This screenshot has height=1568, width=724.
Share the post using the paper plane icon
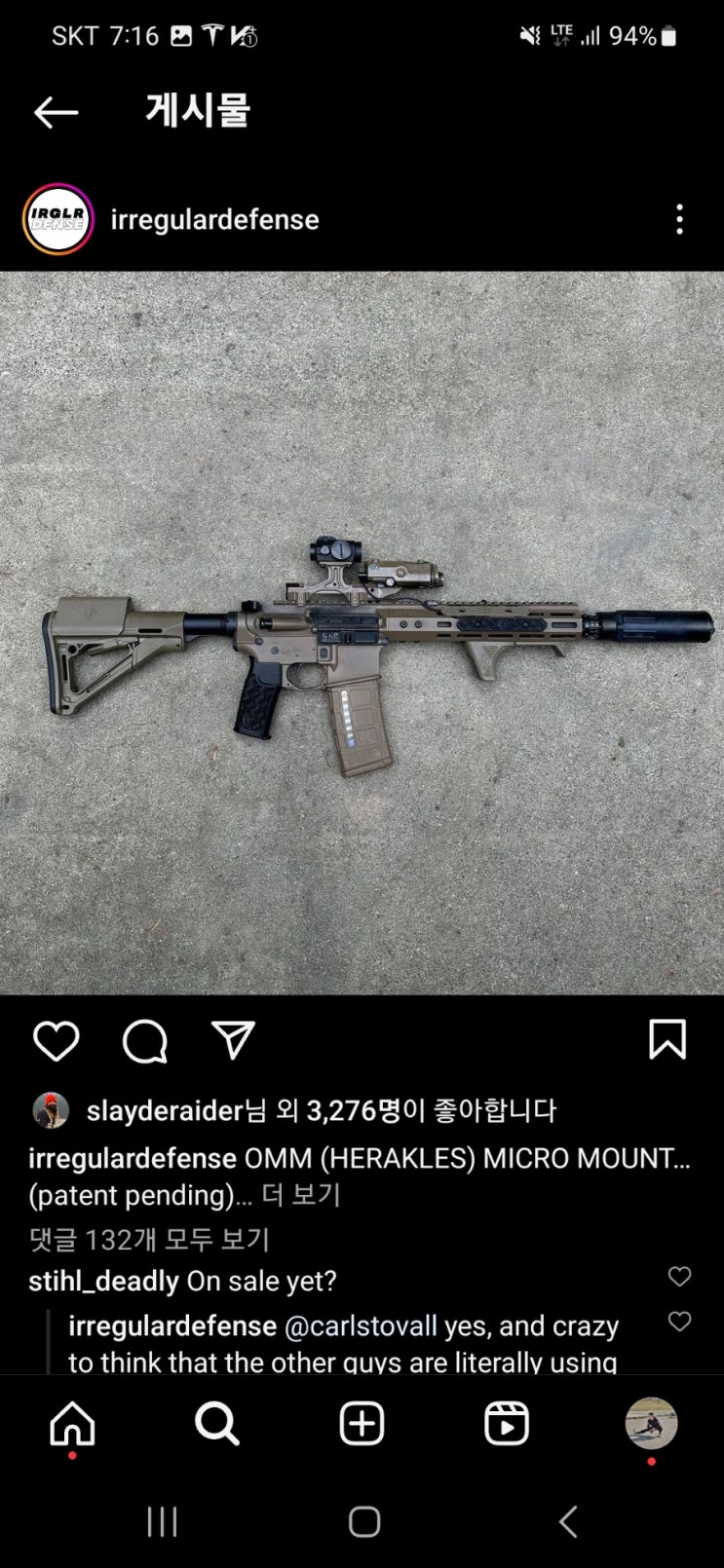point(231,1040)
